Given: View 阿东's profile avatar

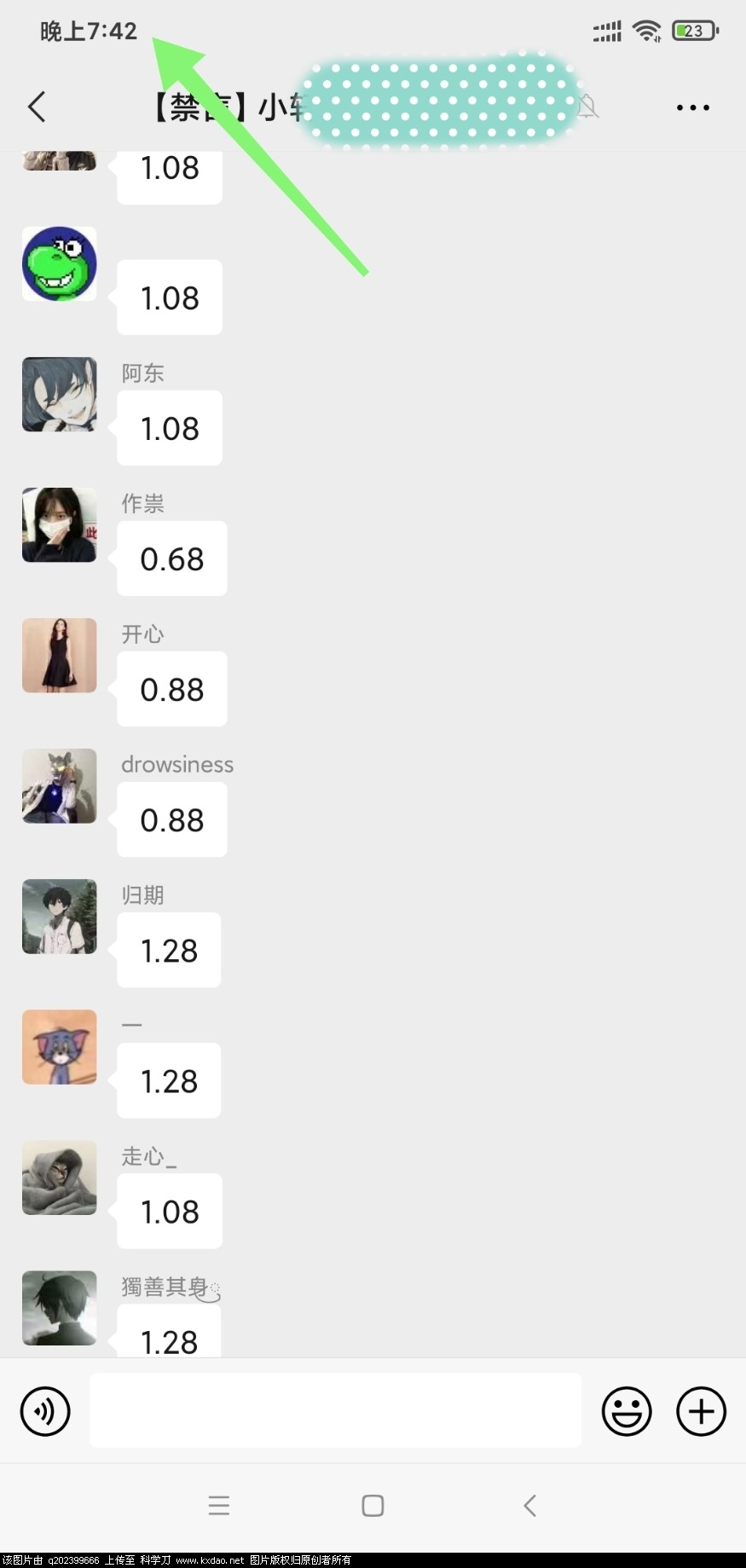Looking at the screenshot, I should point(59,395).
